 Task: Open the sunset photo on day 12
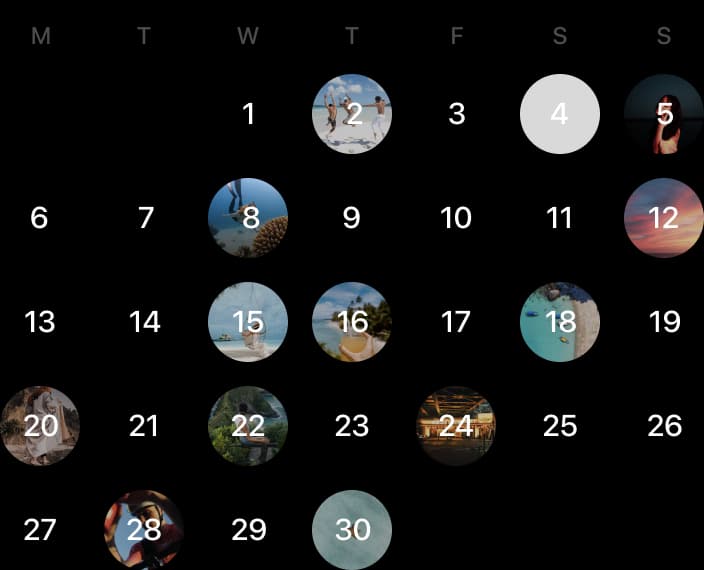coord(663,218)
